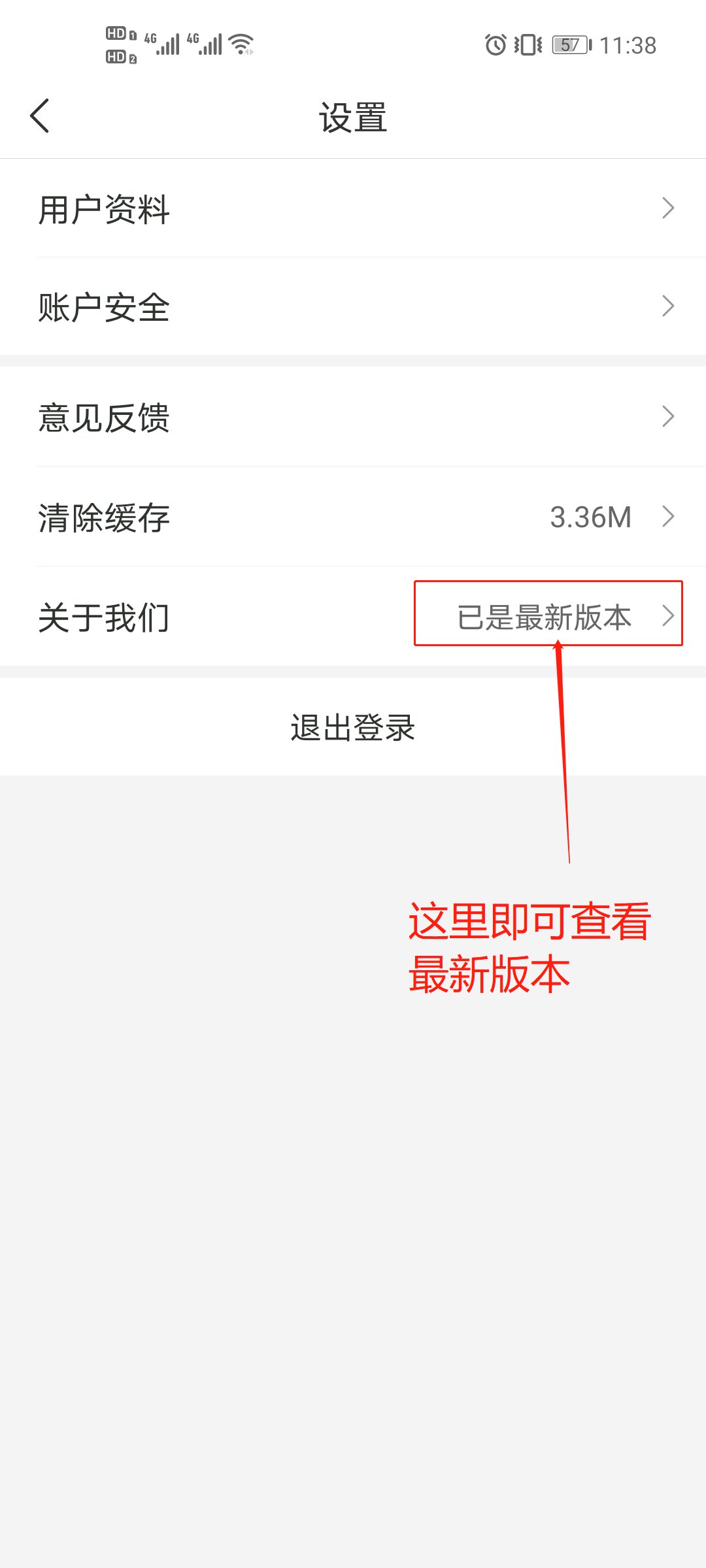Open 账户安全 settings
The width and height of the screenshot is (706, 1568).
coord(353,306)
